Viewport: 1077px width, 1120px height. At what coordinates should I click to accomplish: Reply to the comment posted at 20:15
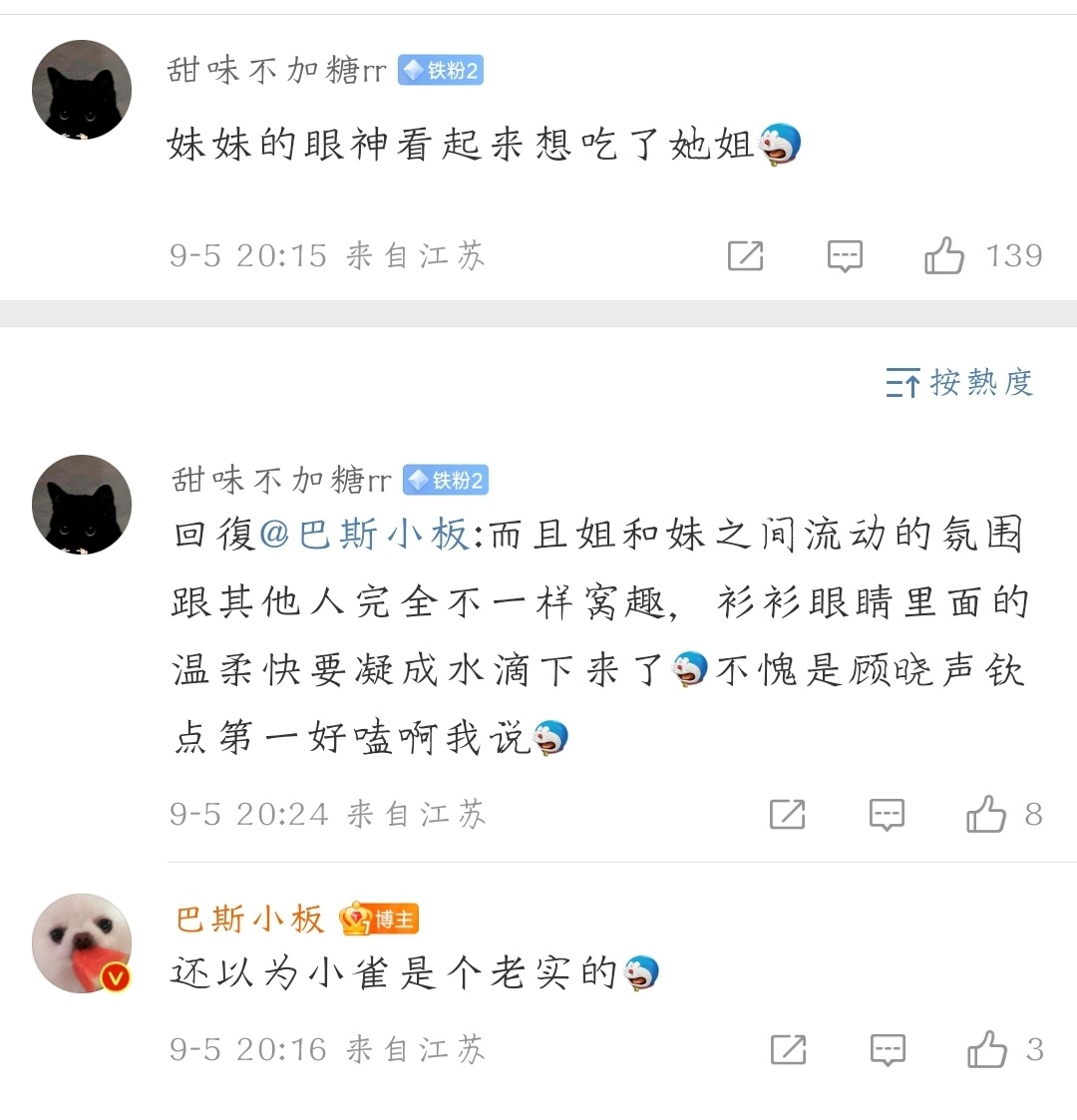click(x=845, y=256)
